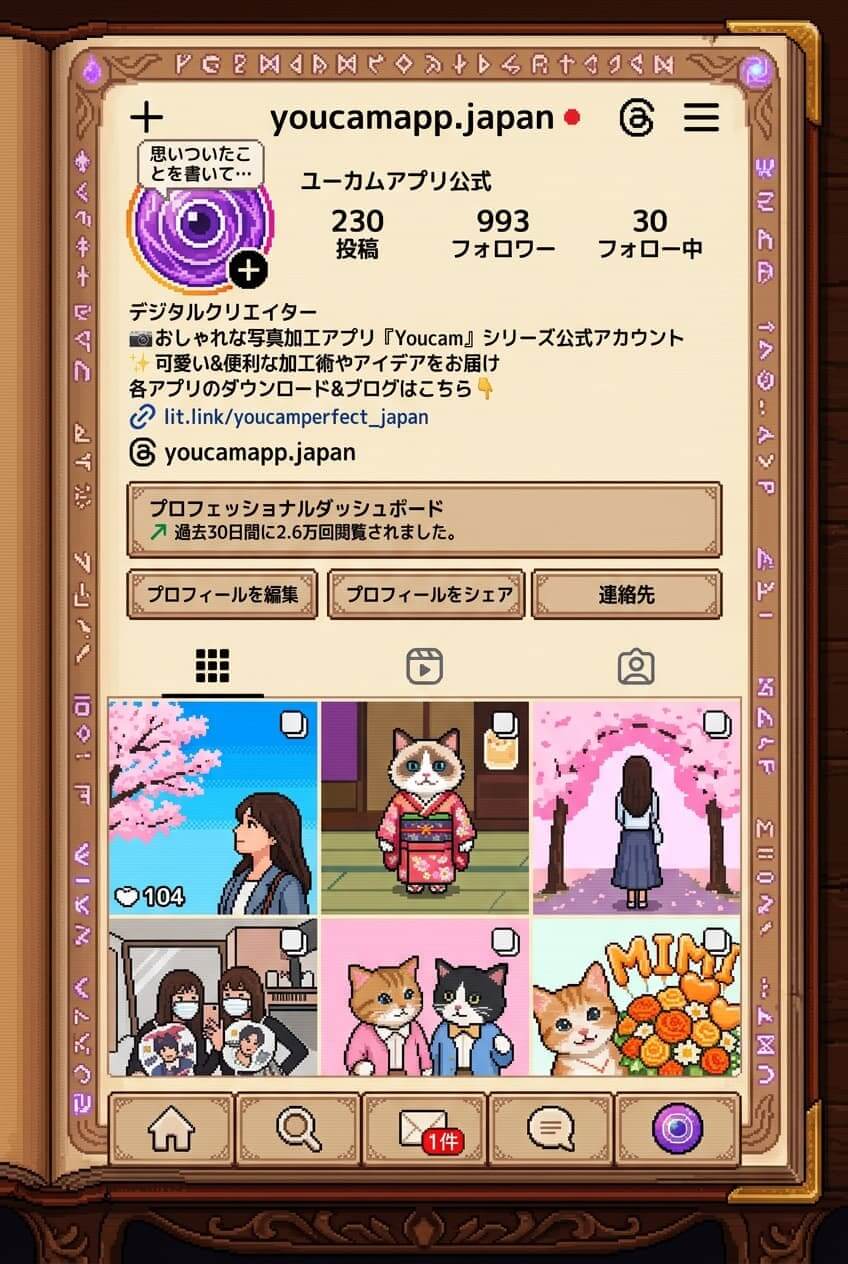Image resolution: width=848 pixels, height=1264 pixels.
Task: Tap the purple orb profile icon in navbar
Action: point(679,1130)
